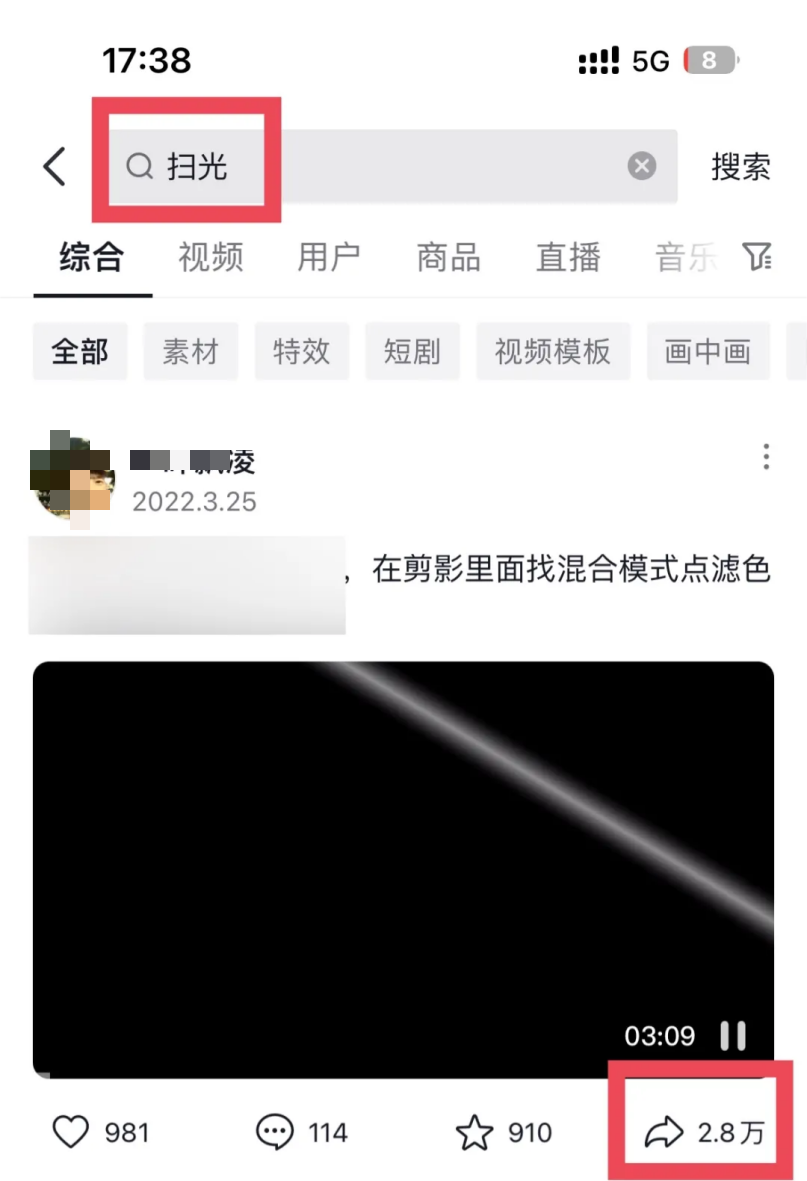Select the 画中画 chip

click(707, 351)
